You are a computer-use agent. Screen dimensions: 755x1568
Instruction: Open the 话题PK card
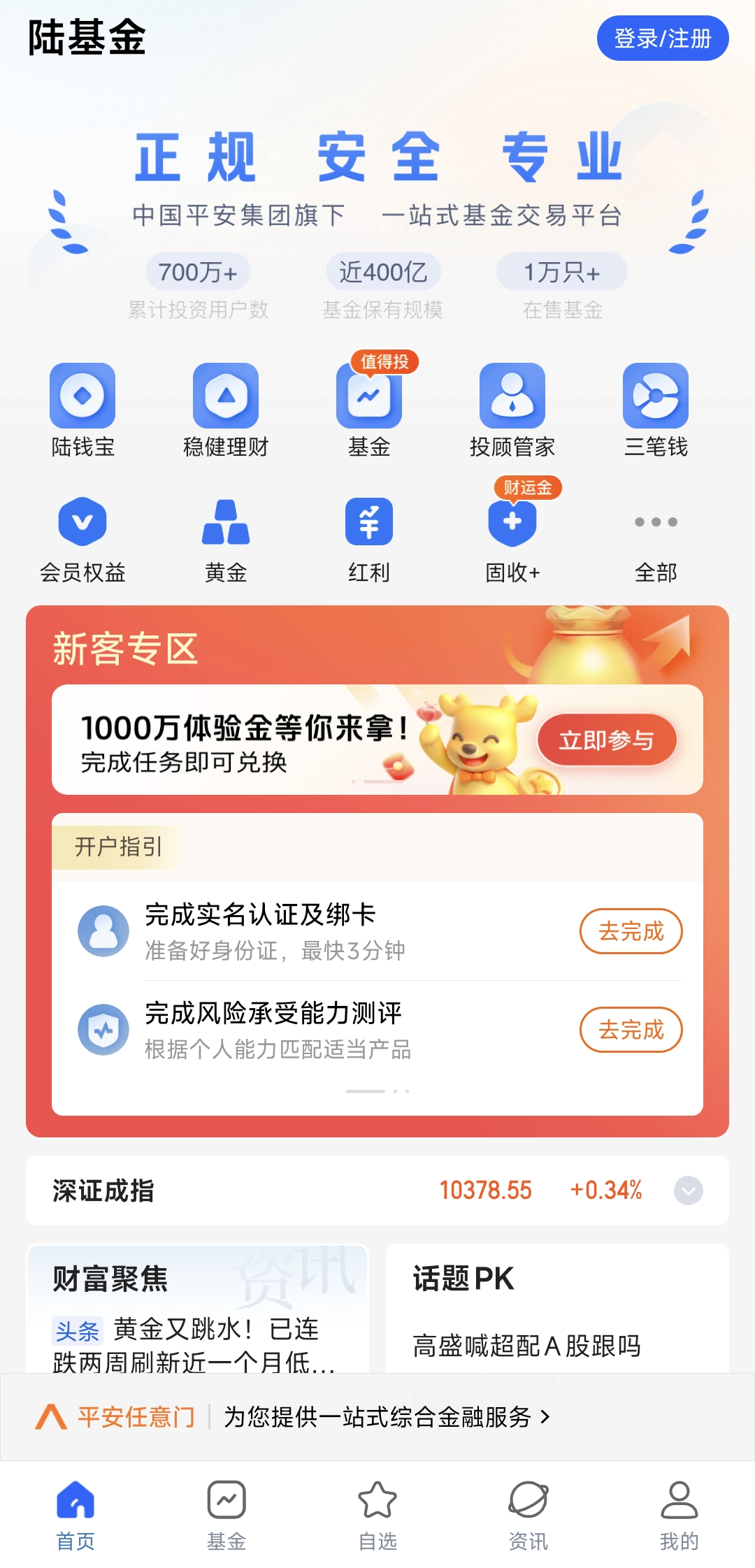[x=557, y=1311]
